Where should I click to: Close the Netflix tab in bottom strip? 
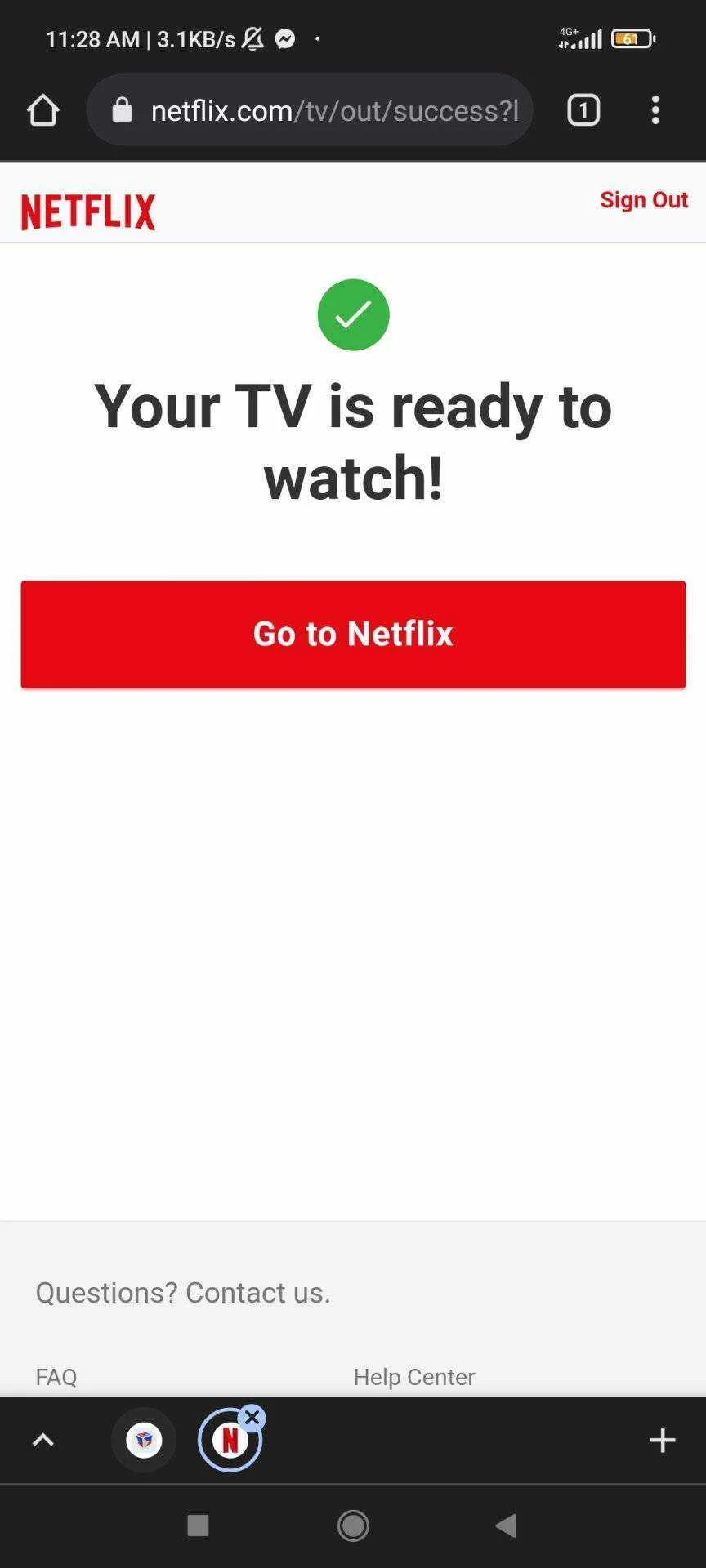pyautogui.click(x=252, y=1418)
